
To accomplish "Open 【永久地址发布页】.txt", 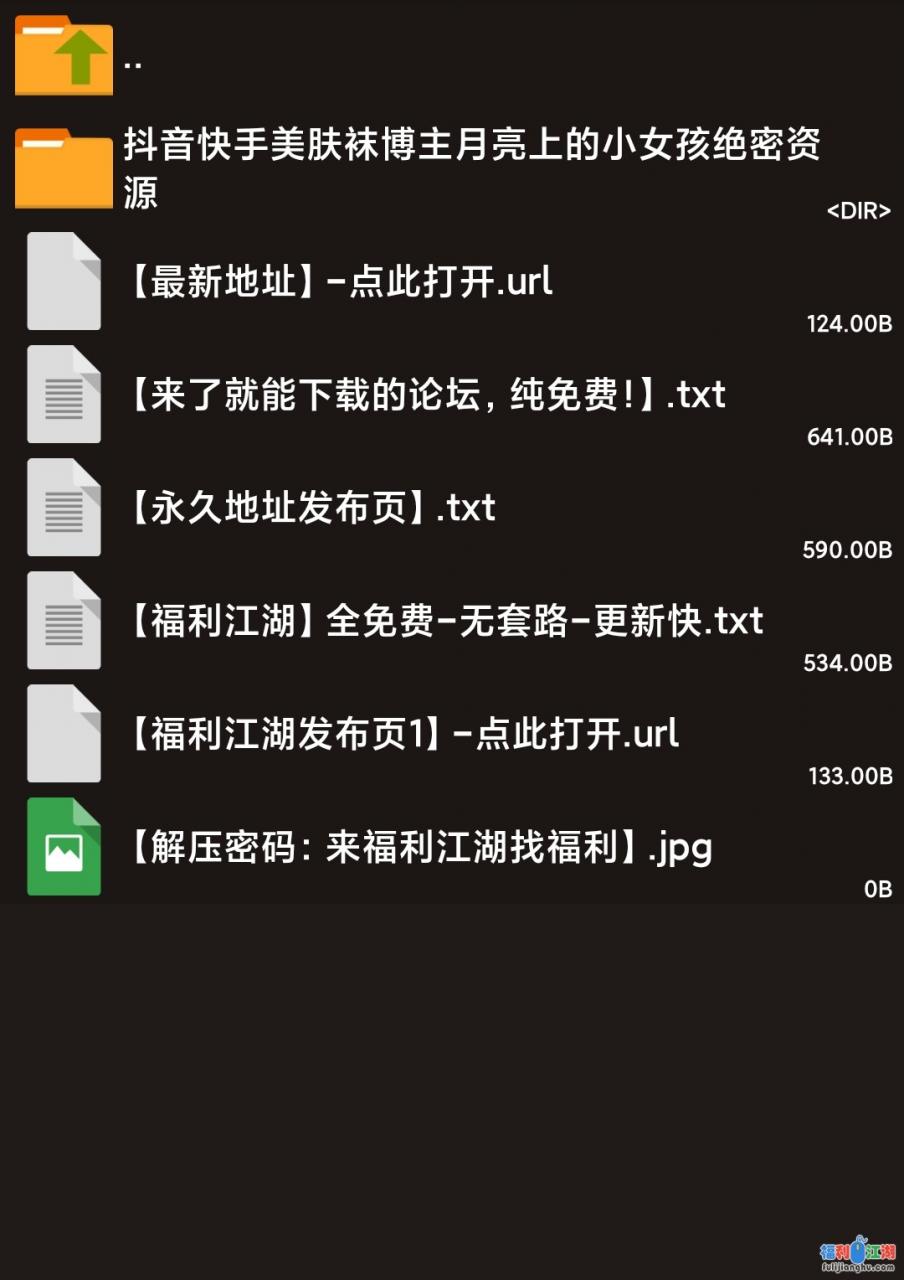I will [x=310, y=508].
